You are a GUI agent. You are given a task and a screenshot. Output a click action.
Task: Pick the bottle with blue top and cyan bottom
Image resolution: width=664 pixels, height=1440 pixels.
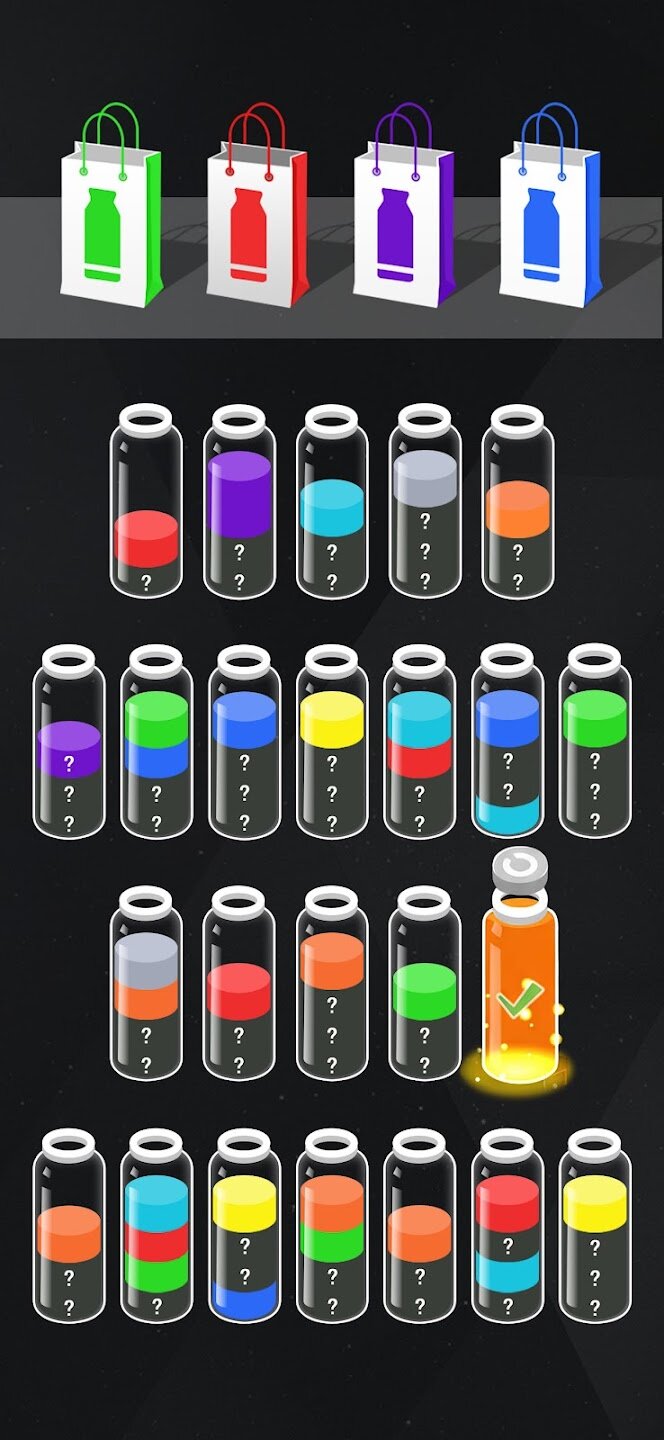tap(508, 741)
